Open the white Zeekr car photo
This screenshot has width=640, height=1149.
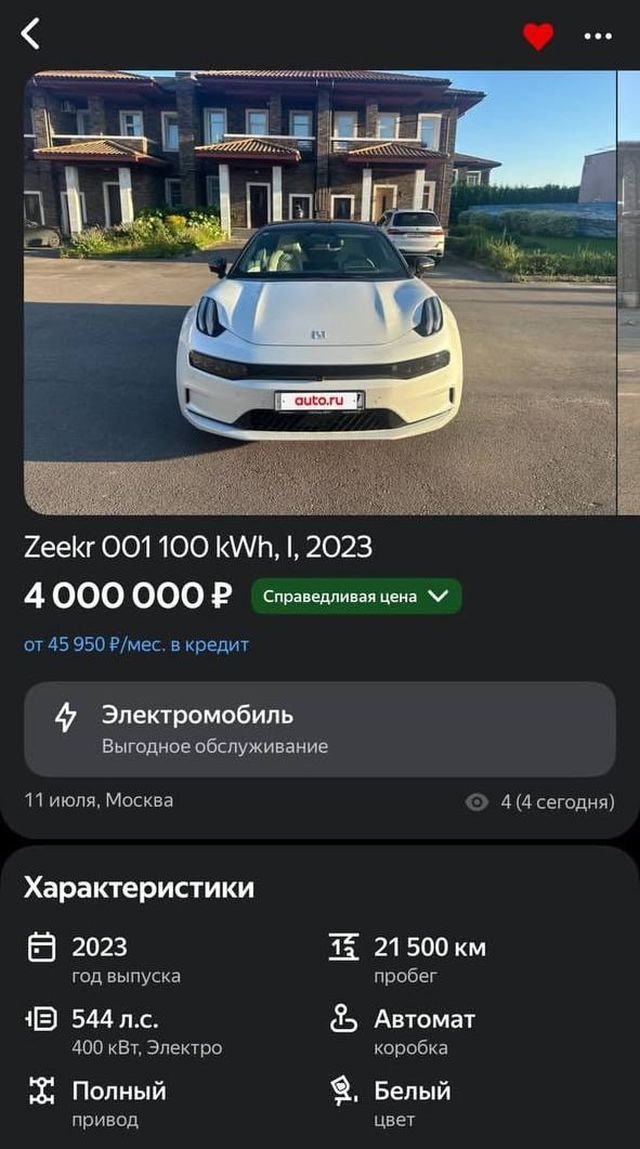[319, 292]
